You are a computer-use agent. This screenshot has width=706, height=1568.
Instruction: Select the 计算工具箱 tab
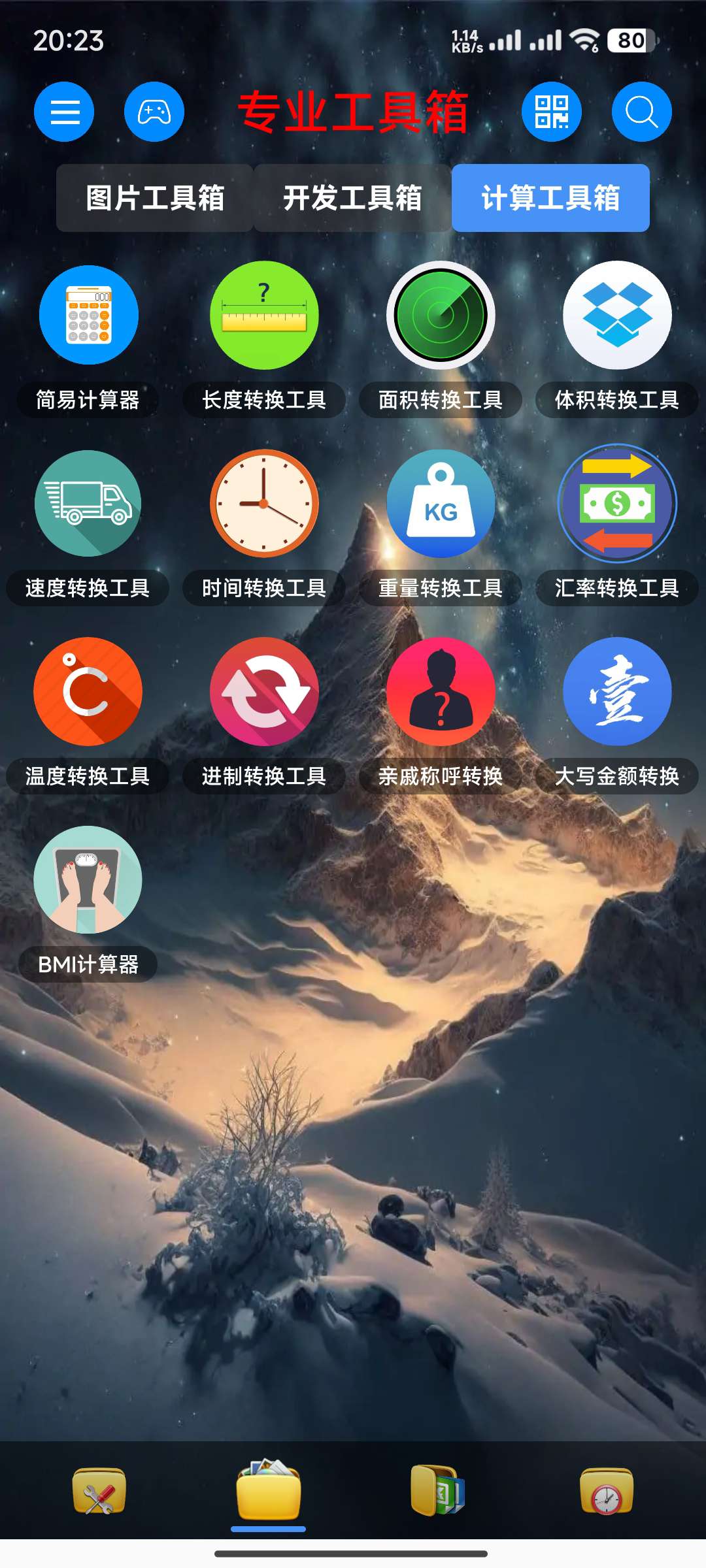(x=550, y=198)
